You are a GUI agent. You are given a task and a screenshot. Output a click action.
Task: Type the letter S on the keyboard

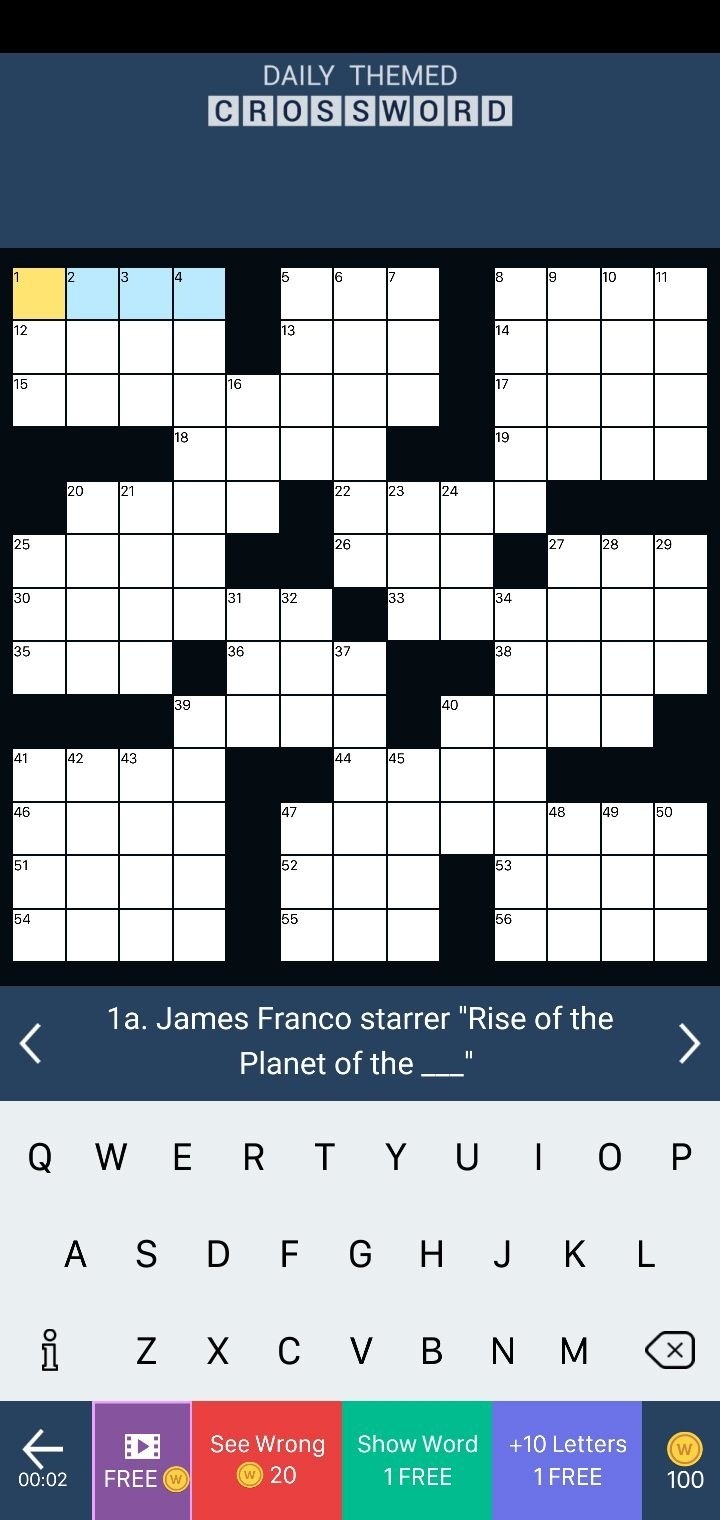[146, 1254]
